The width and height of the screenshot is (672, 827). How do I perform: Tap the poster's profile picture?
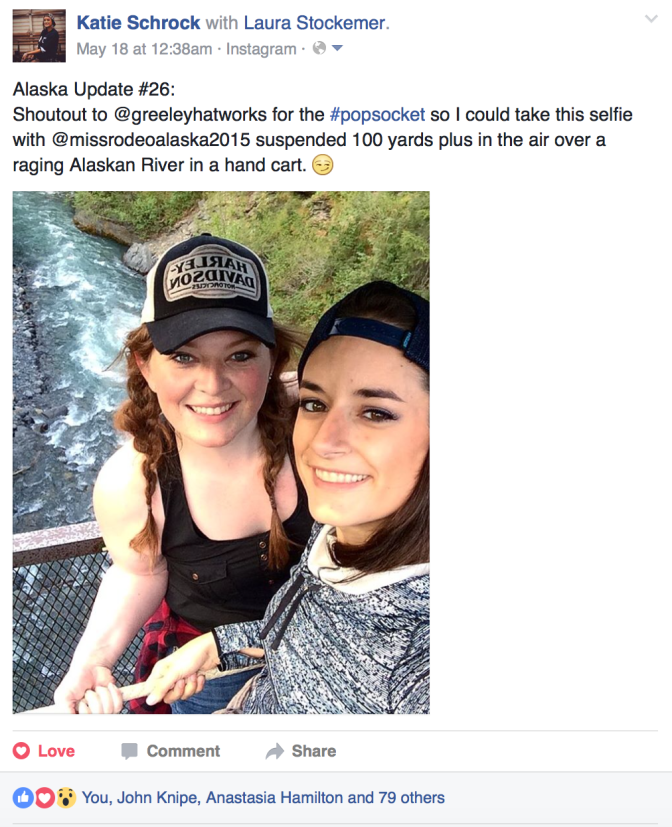[38, 35]
